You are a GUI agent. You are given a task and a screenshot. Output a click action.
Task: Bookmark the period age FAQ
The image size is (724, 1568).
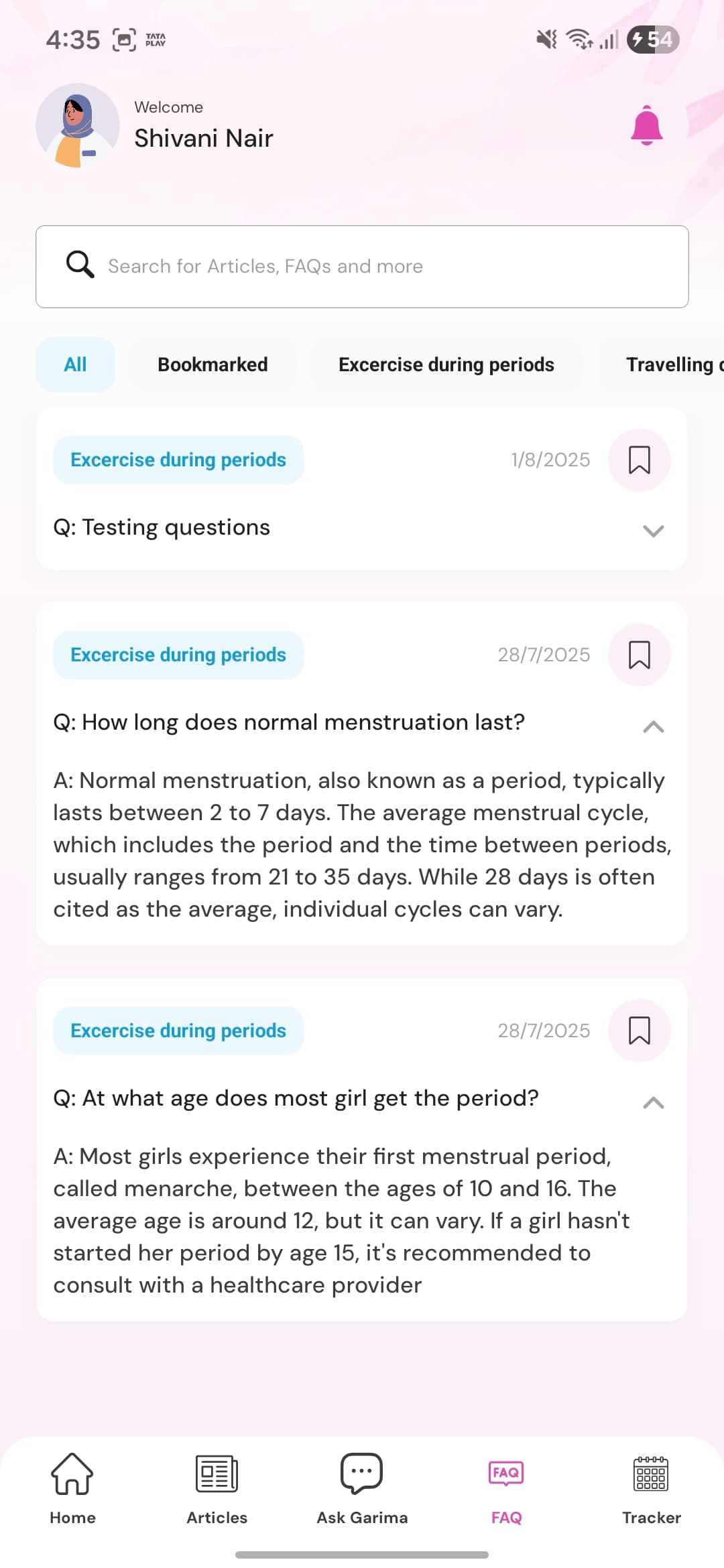[x=638, y=1031]
